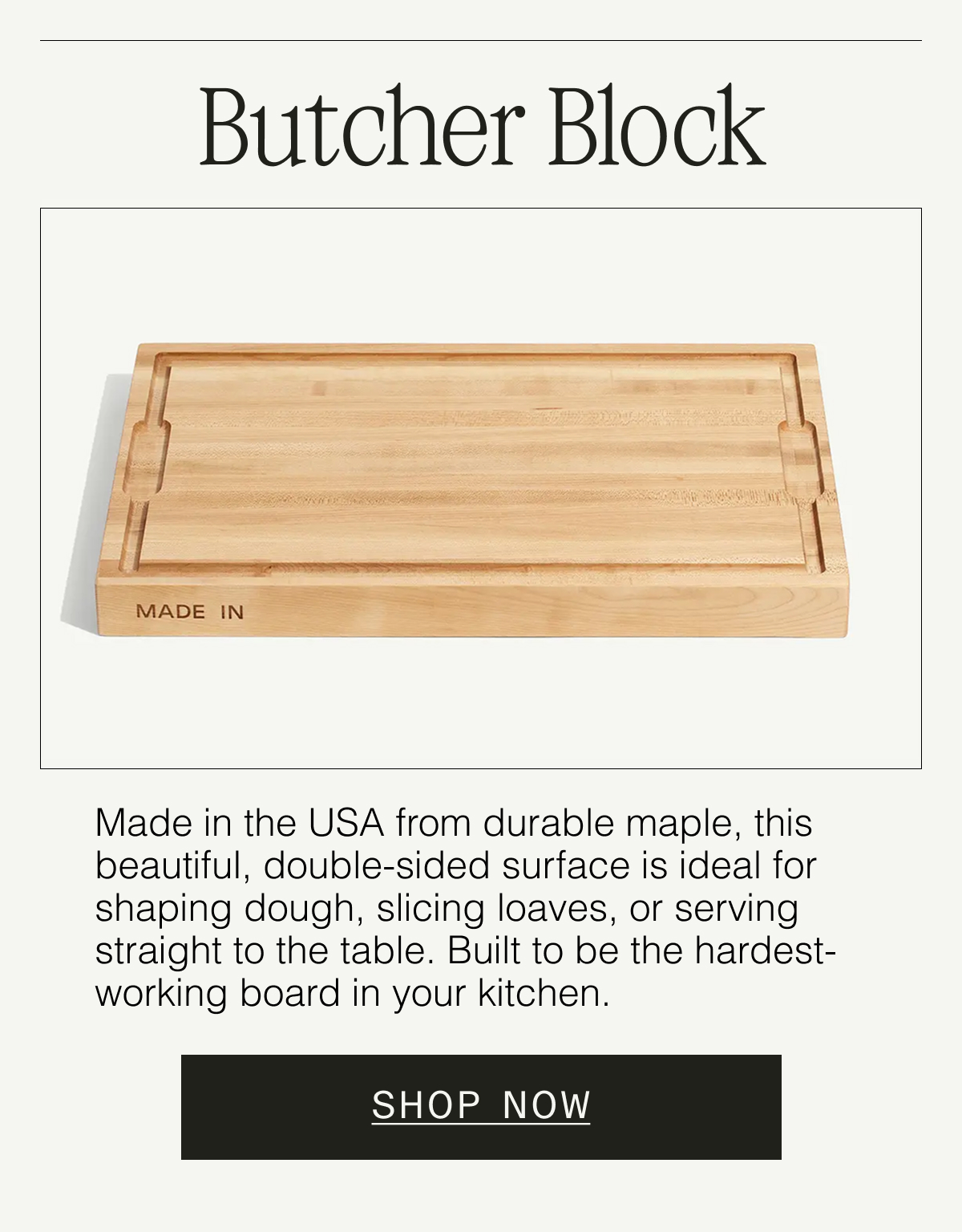Click the butcher block product image
This screenshot has height=1232, width=962.
[479, 481]
